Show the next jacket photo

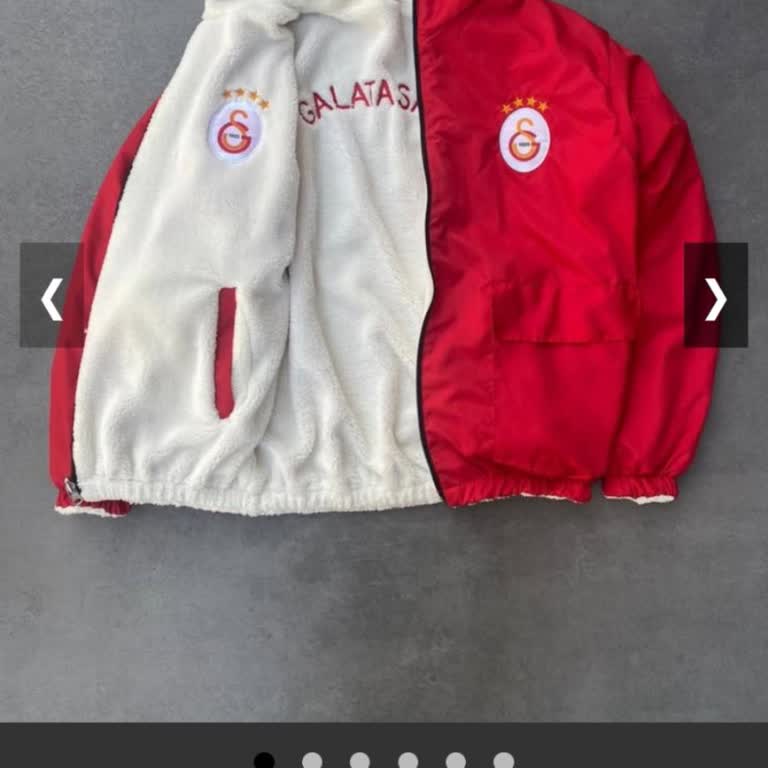coord(715,296)
